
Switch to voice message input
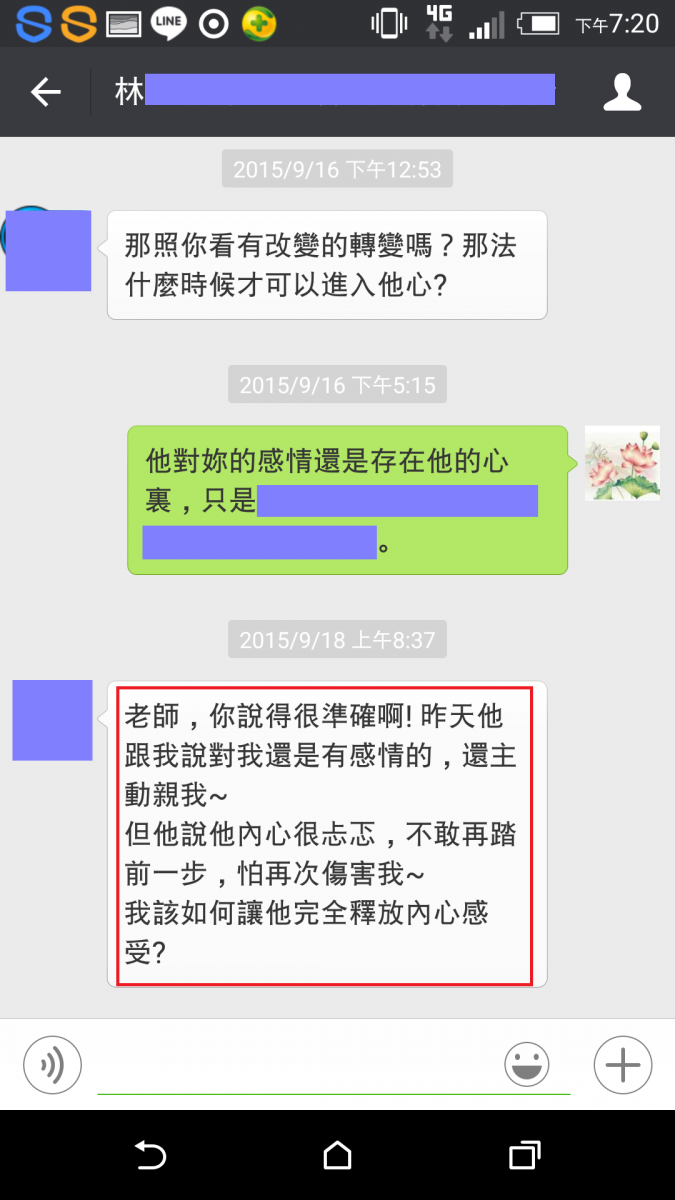pos(52,1064)
